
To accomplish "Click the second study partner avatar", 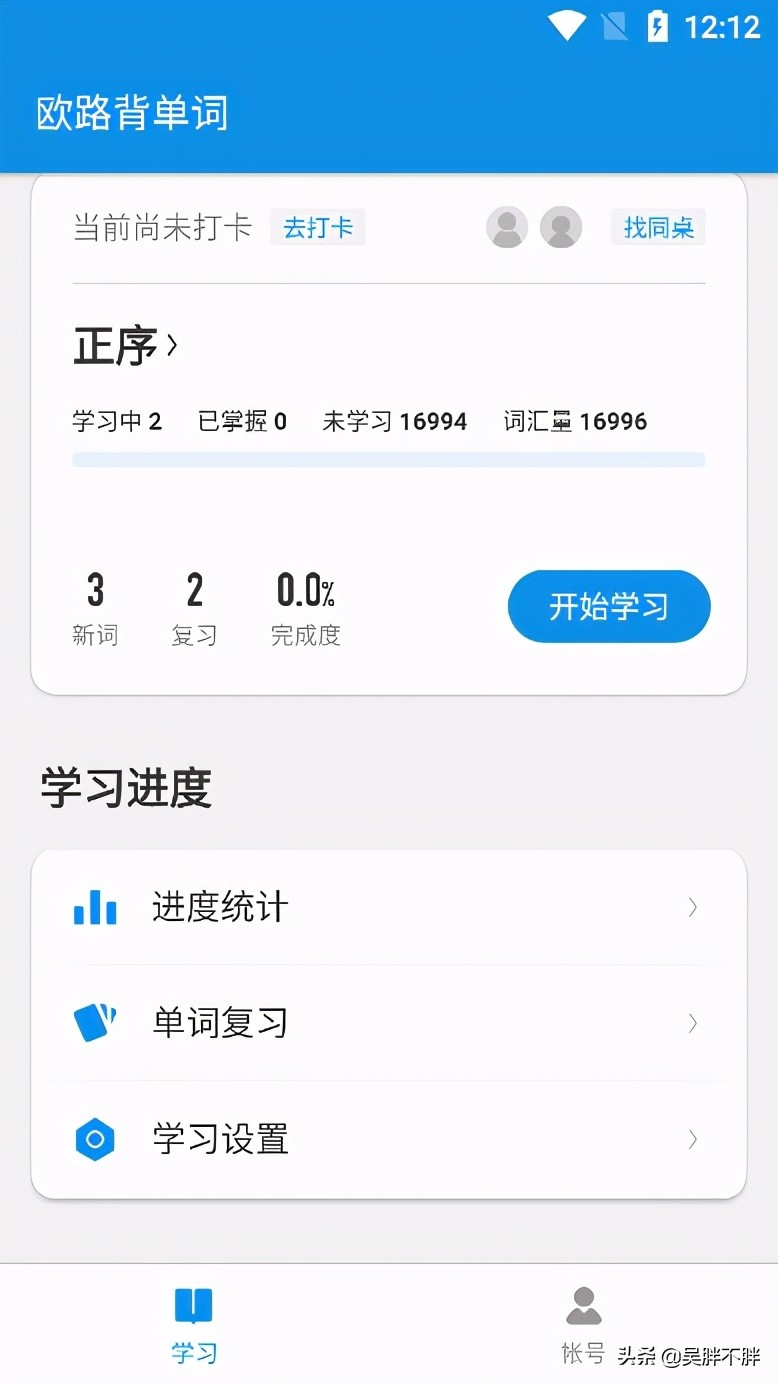I will click(561, 227).
